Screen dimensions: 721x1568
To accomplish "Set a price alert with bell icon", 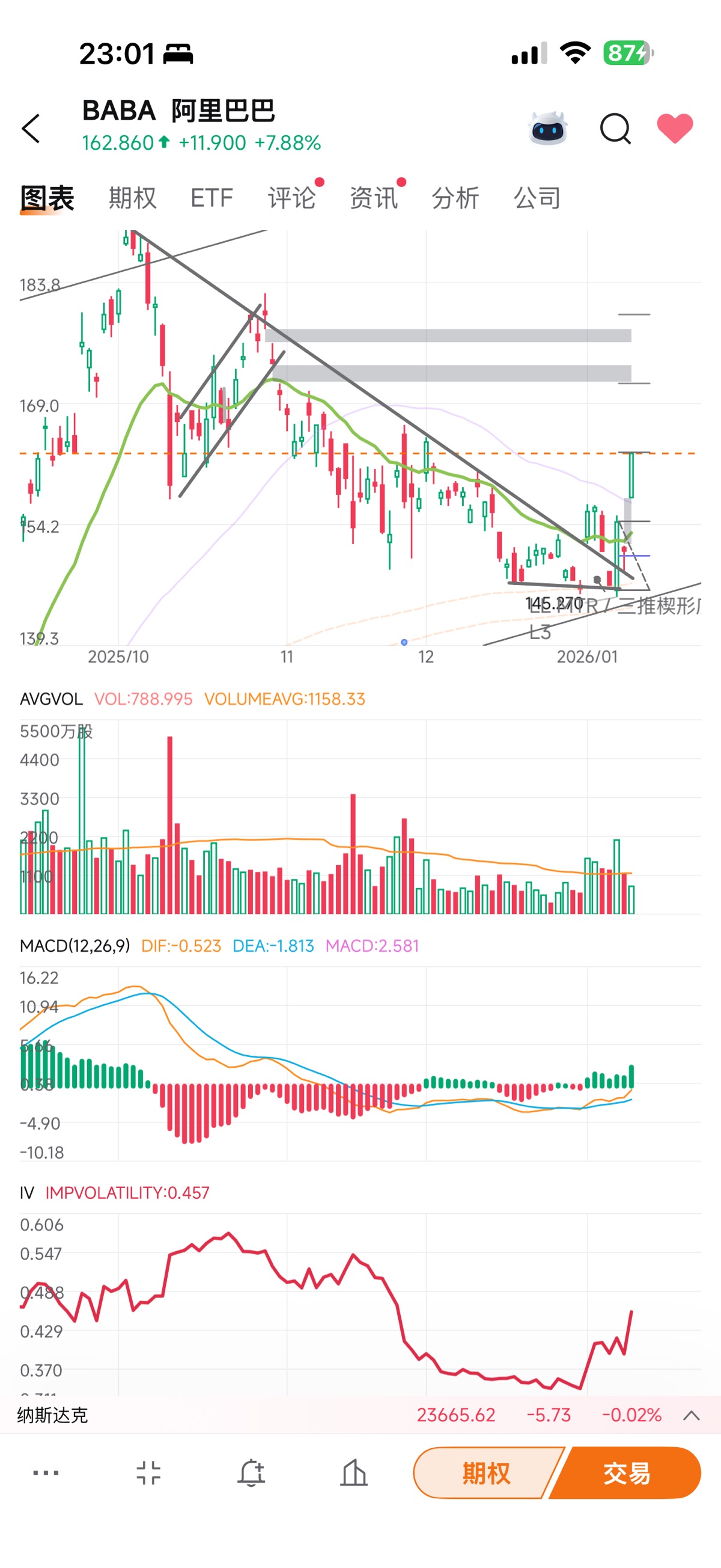I will click(x=251, y=1473).
